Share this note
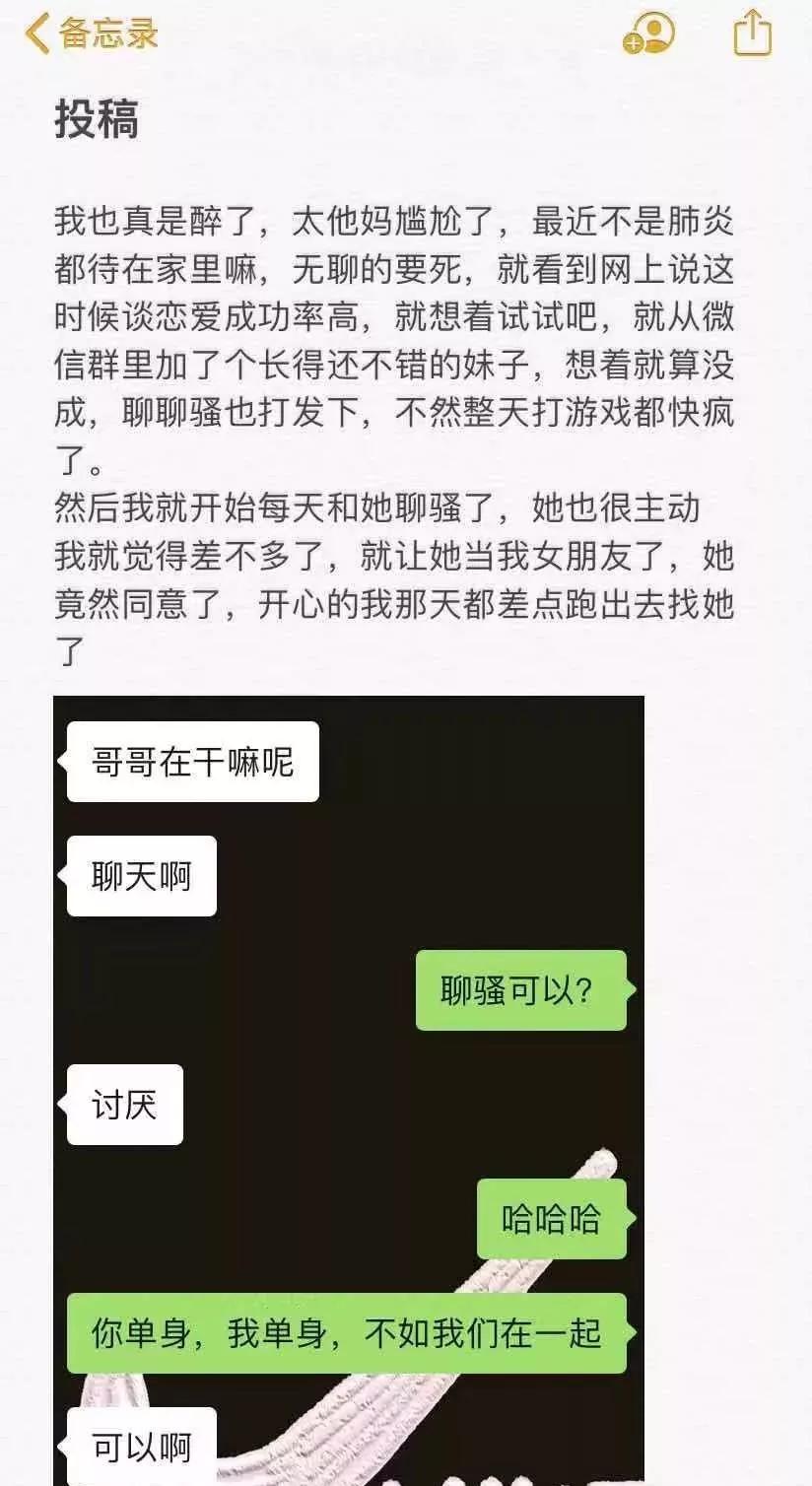The image size is (812, 1486). (753, 33)
